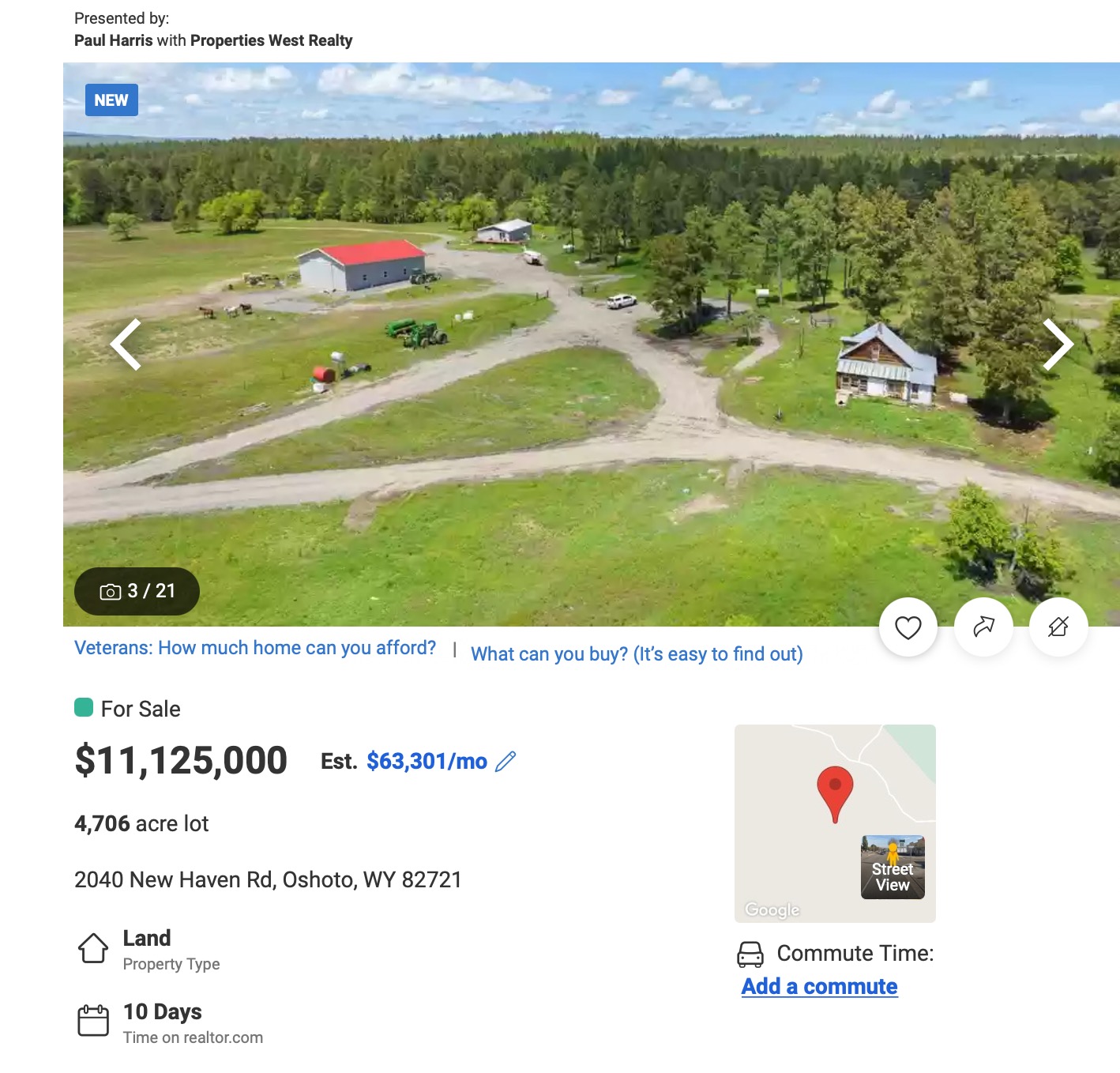Open Street View of the property
The height and width of the screenshot is (1073, 1120).
pyautogui.click(x=893, y=867)
